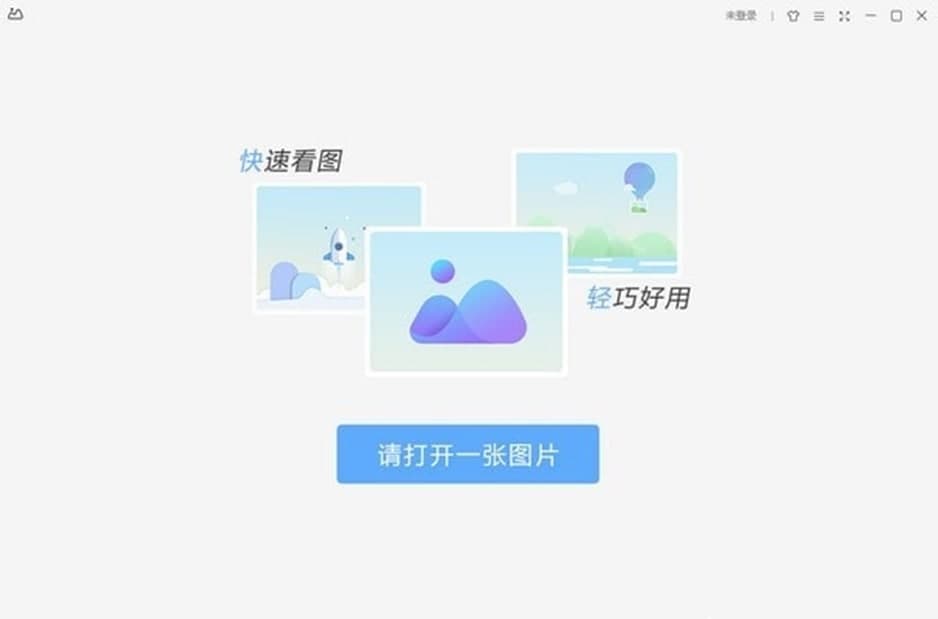Close the image viewer window
The height and width of the screenshot is (619, 938).
coord(921,16)
